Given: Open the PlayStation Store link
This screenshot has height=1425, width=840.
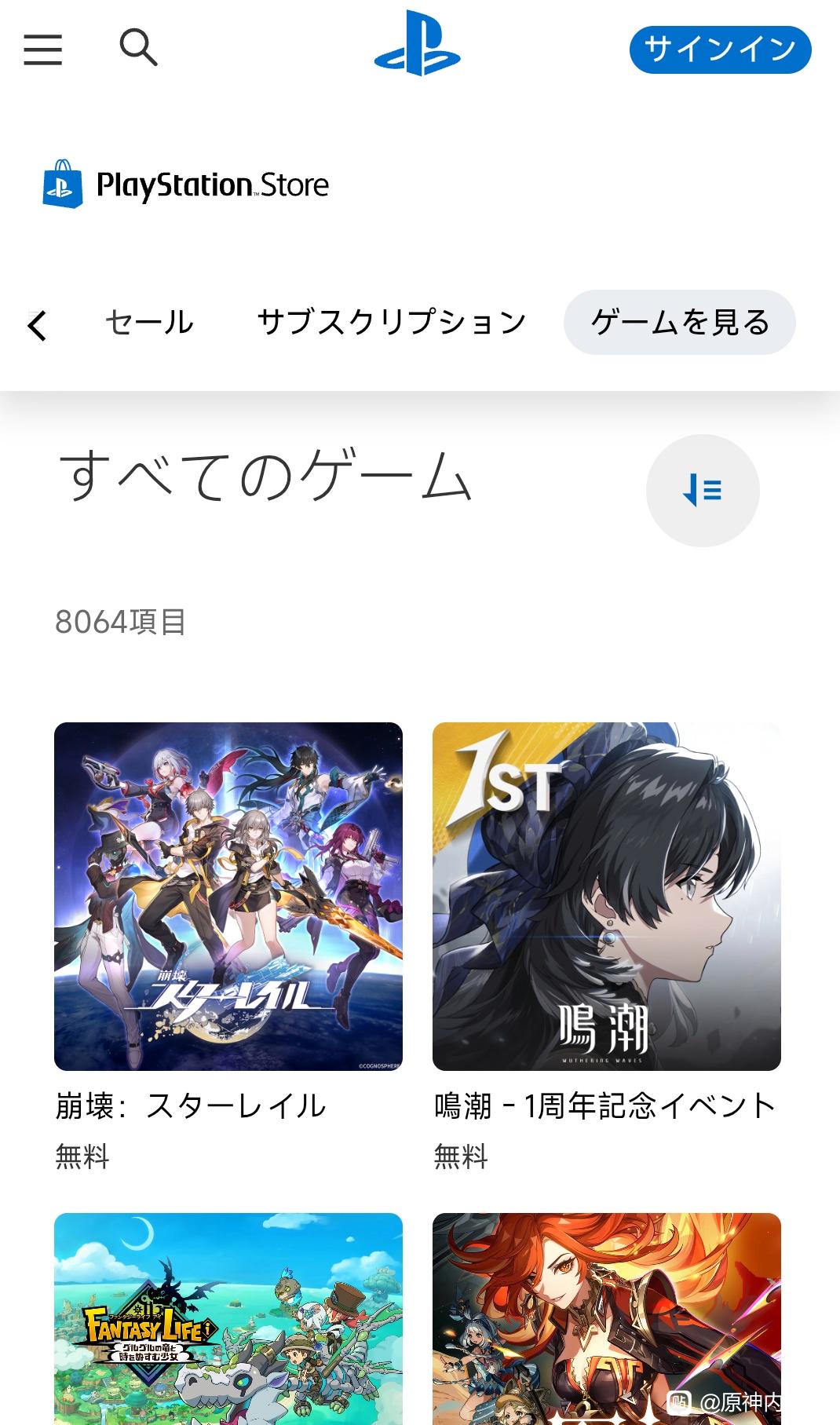Looking at the screenshot, I should (186, 185).
